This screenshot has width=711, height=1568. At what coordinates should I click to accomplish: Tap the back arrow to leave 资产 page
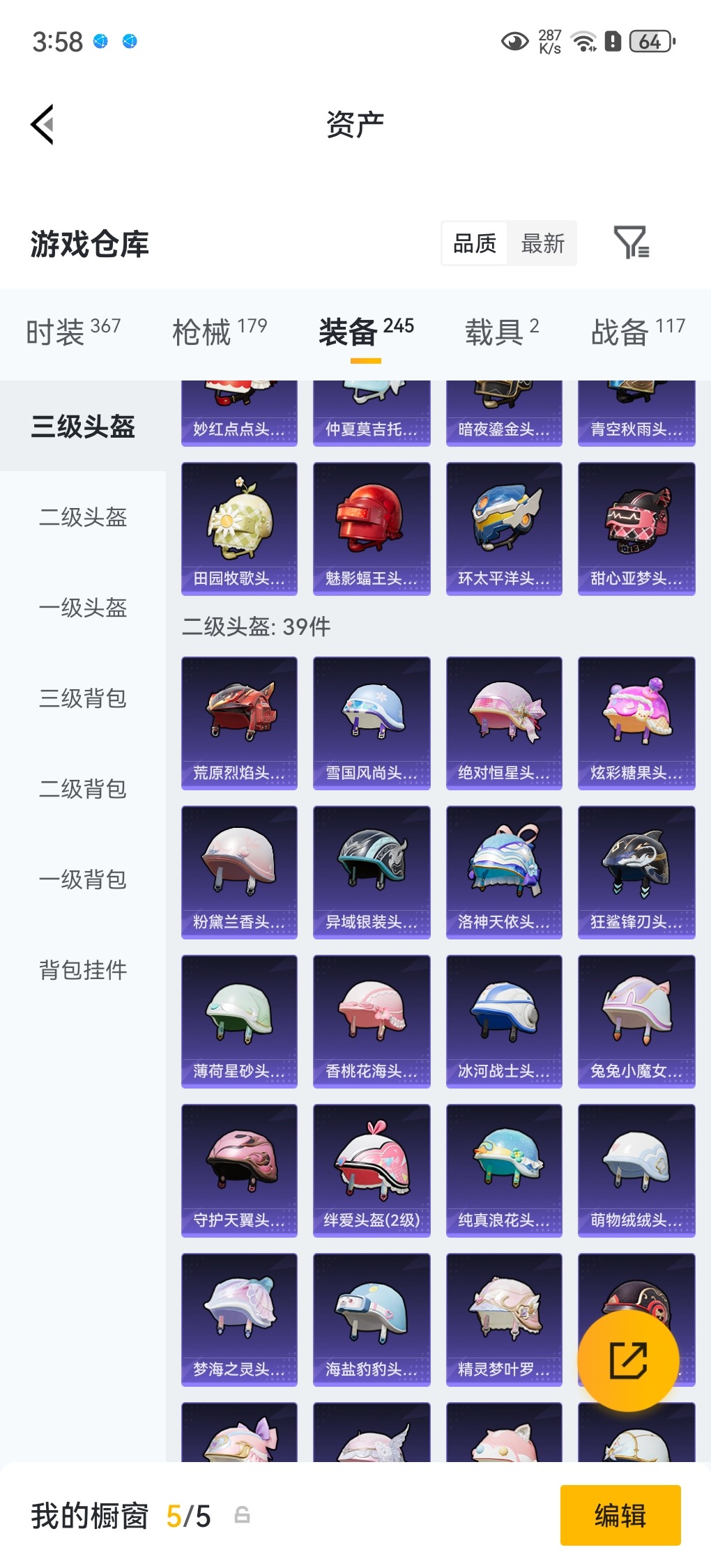coord(43,123)
